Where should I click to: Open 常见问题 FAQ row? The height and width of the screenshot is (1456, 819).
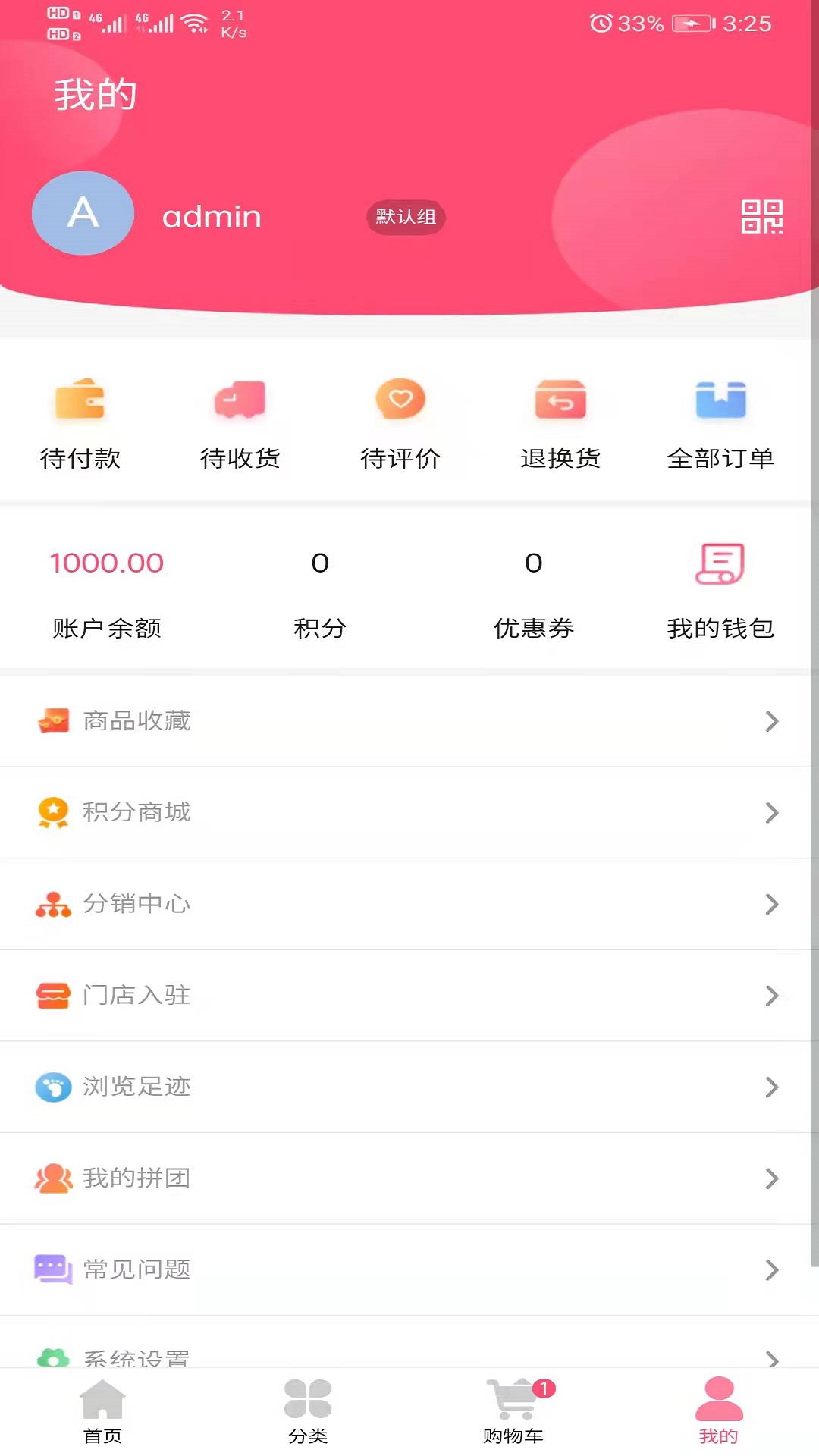pos(409,1269)
